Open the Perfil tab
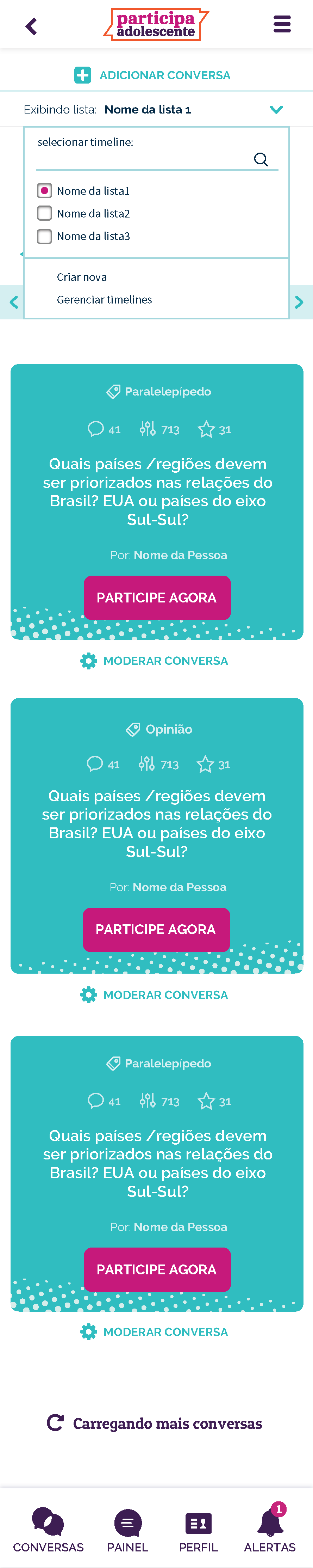 (x=198, y=1530)
